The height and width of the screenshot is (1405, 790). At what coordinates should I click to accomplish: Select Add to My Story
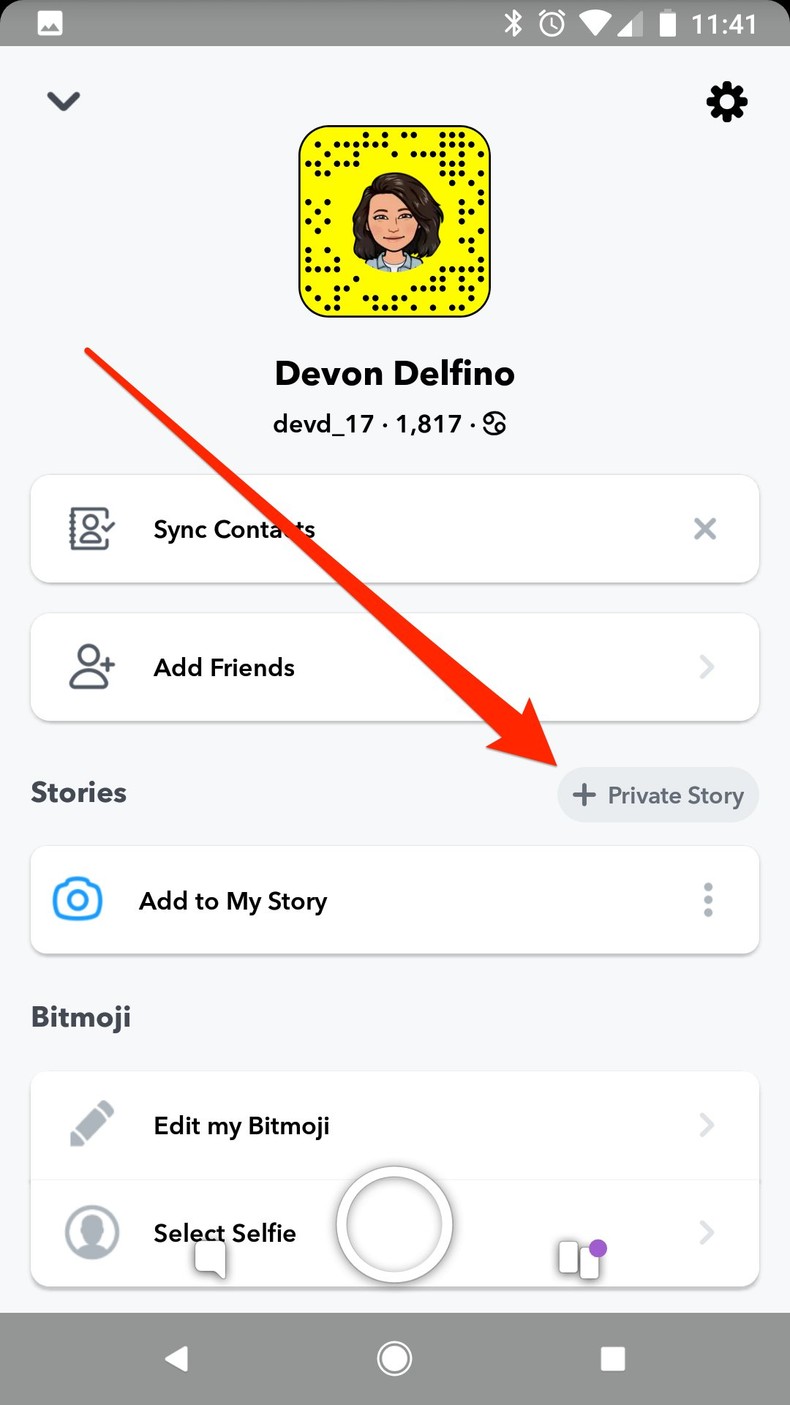coord(232,899)
